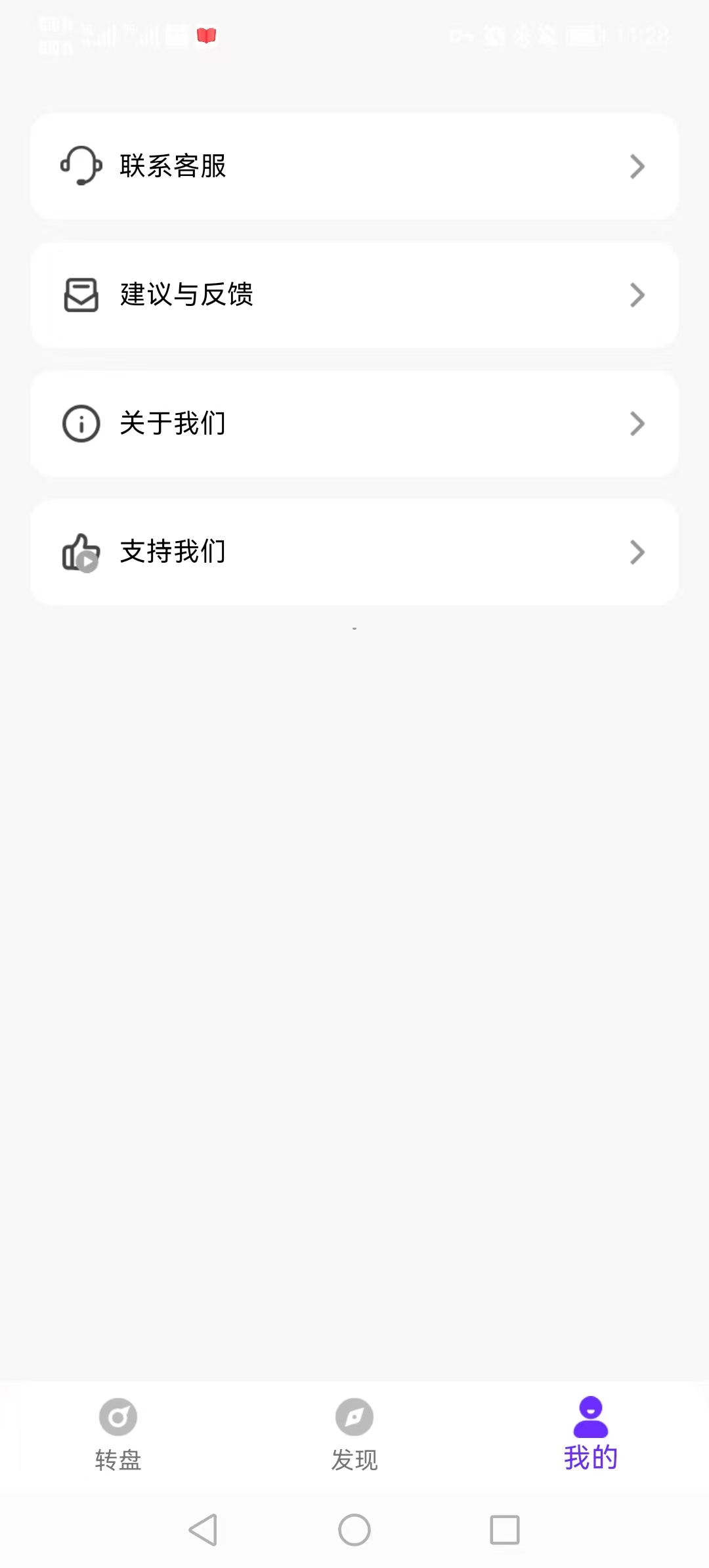Screen dimensions: 709x1568
Task: Tap the envelope icon beside 建议与反馈
Action: pos(81,295)
